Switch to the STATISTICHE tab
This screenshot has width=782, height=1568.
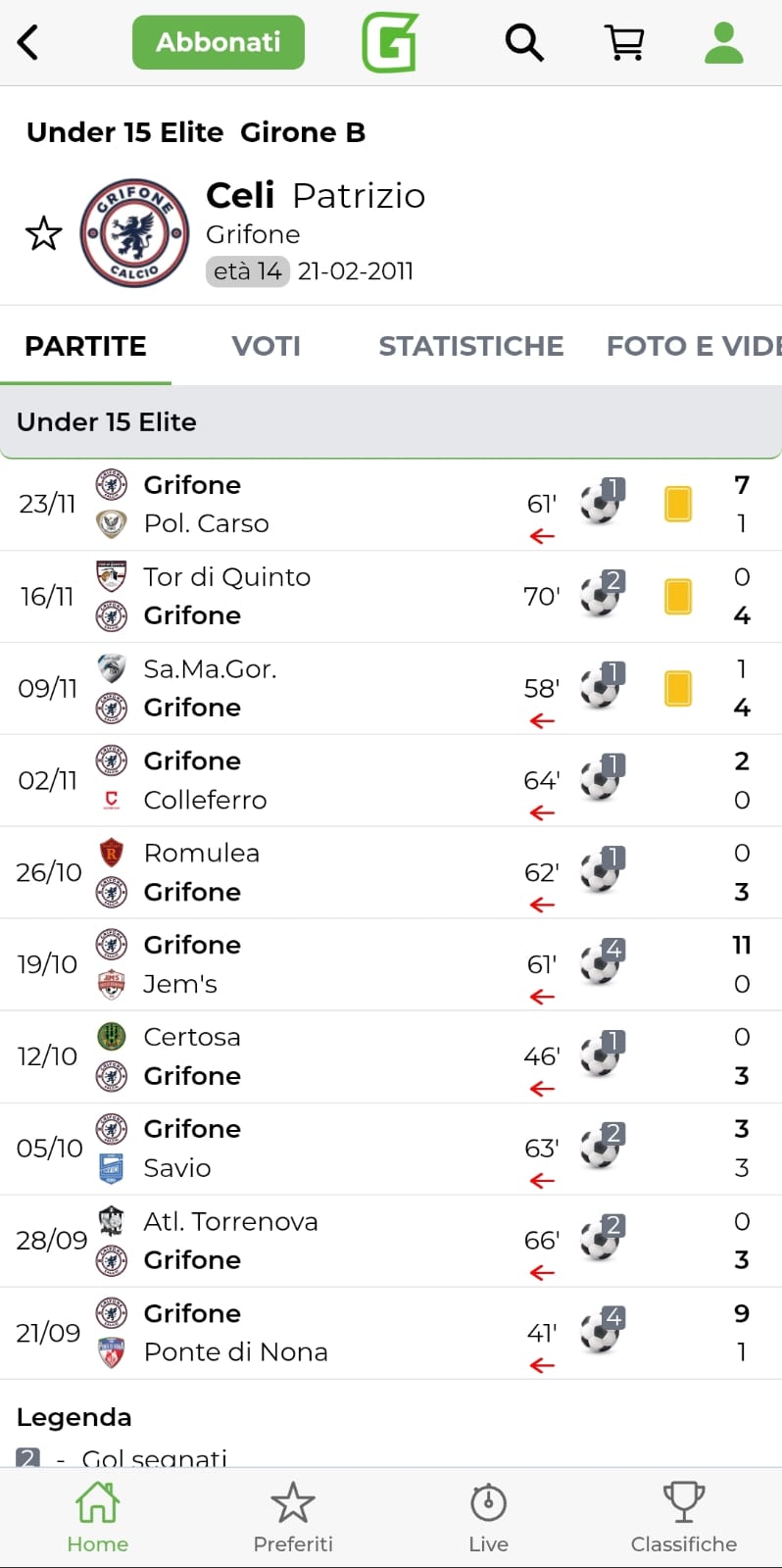470,346
